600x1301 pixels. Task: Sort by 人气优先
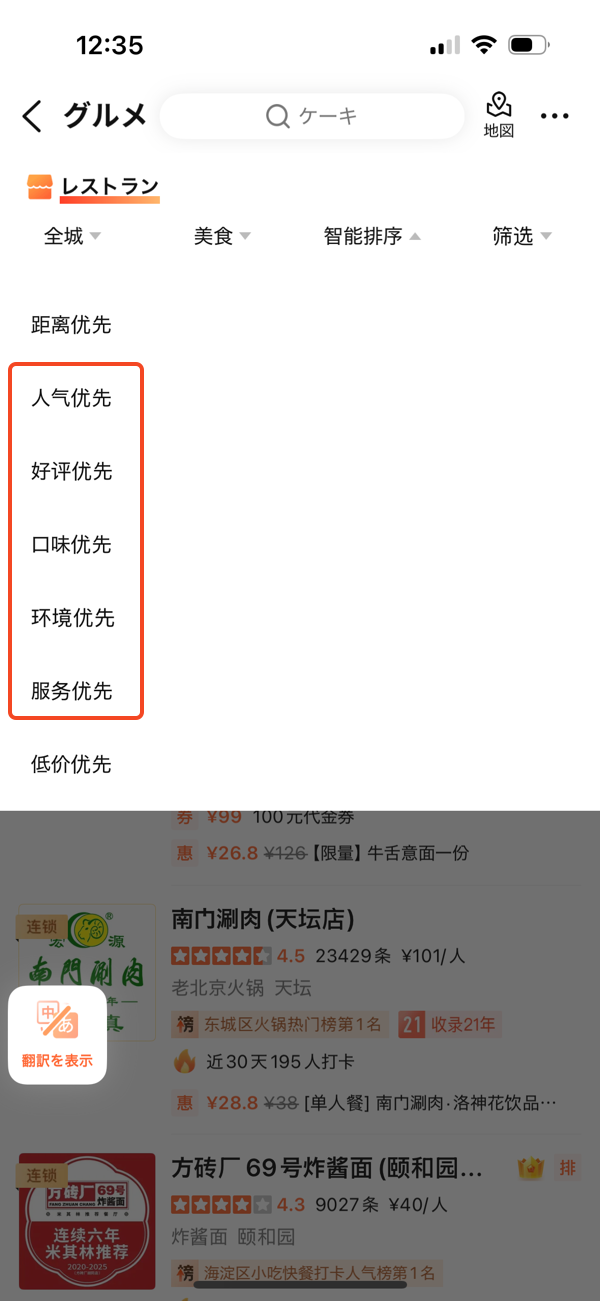point(71,398)
